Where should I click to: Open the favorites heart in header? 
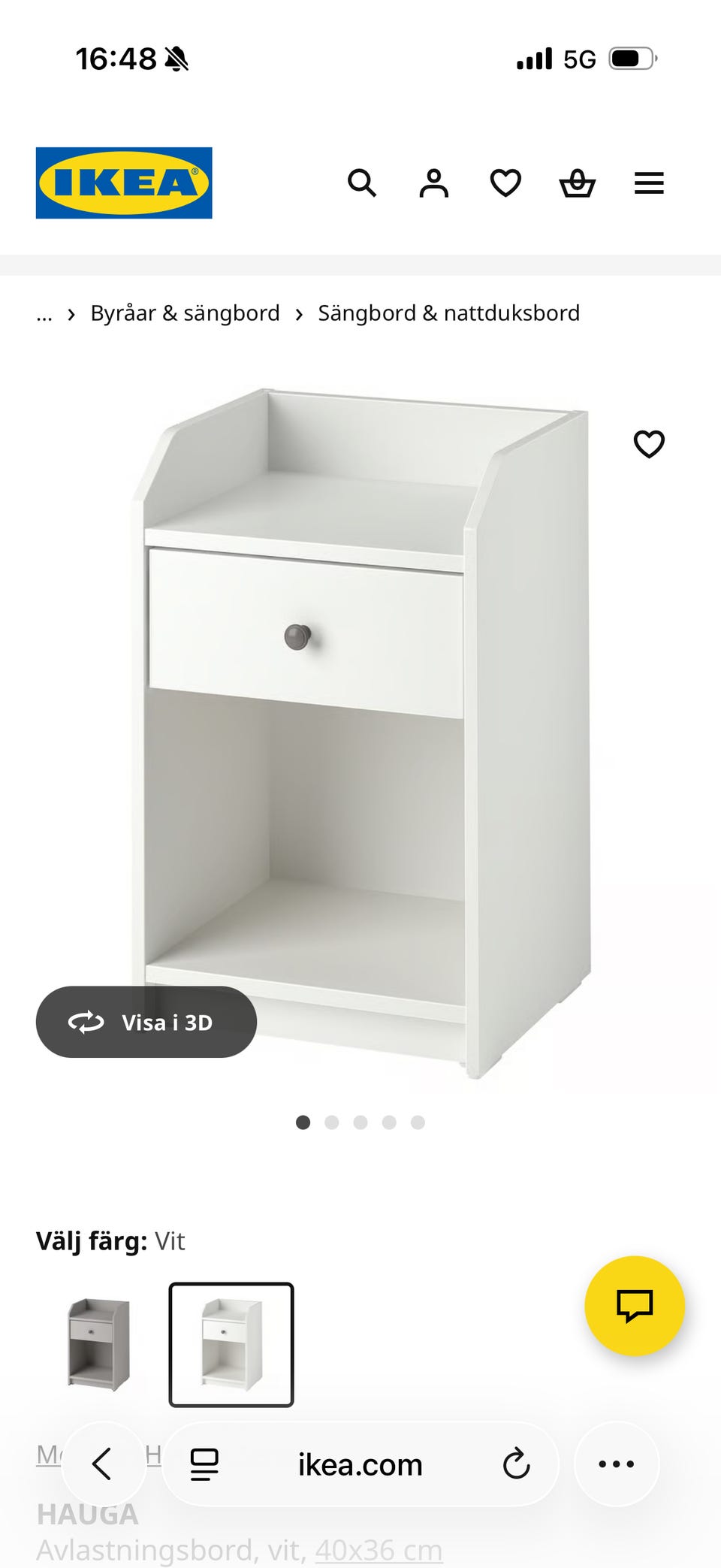pyautogui.click(x=505, y=183)
